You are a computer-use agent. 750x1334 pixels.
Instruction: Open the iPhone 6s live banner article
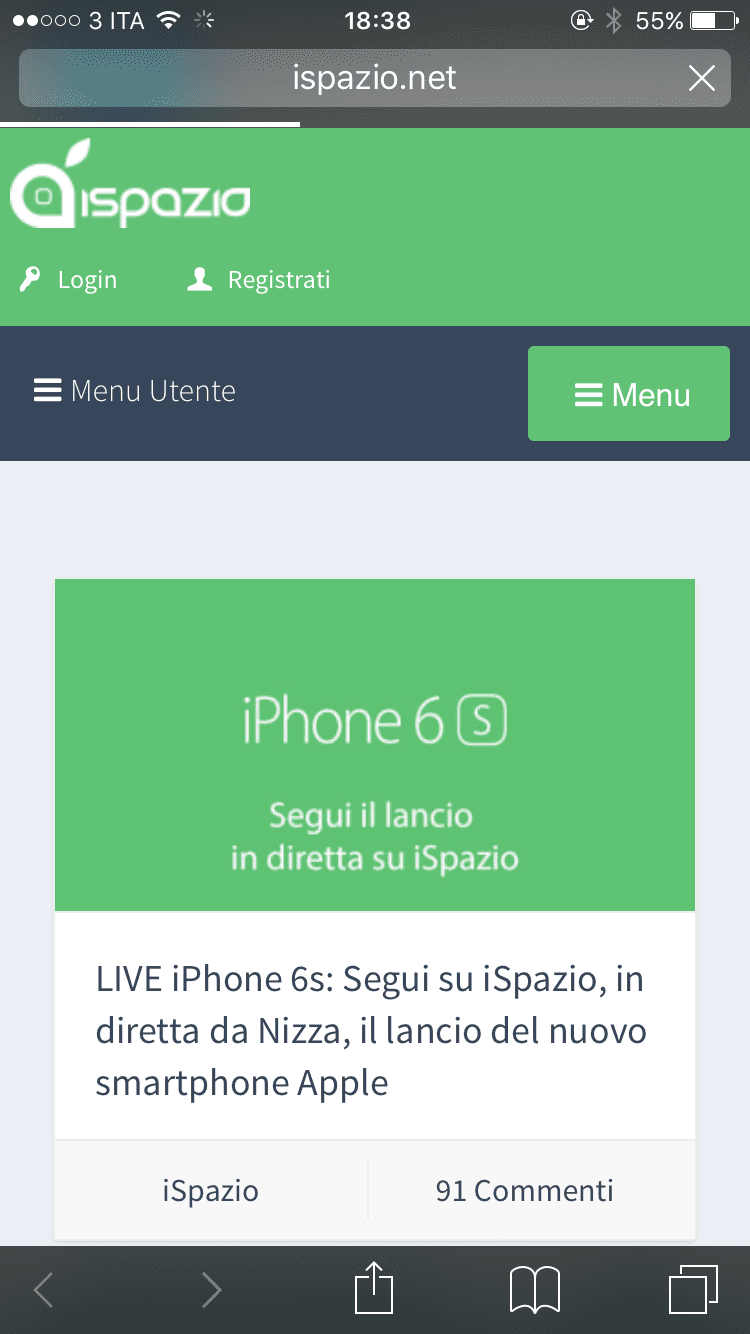(375, 745)
